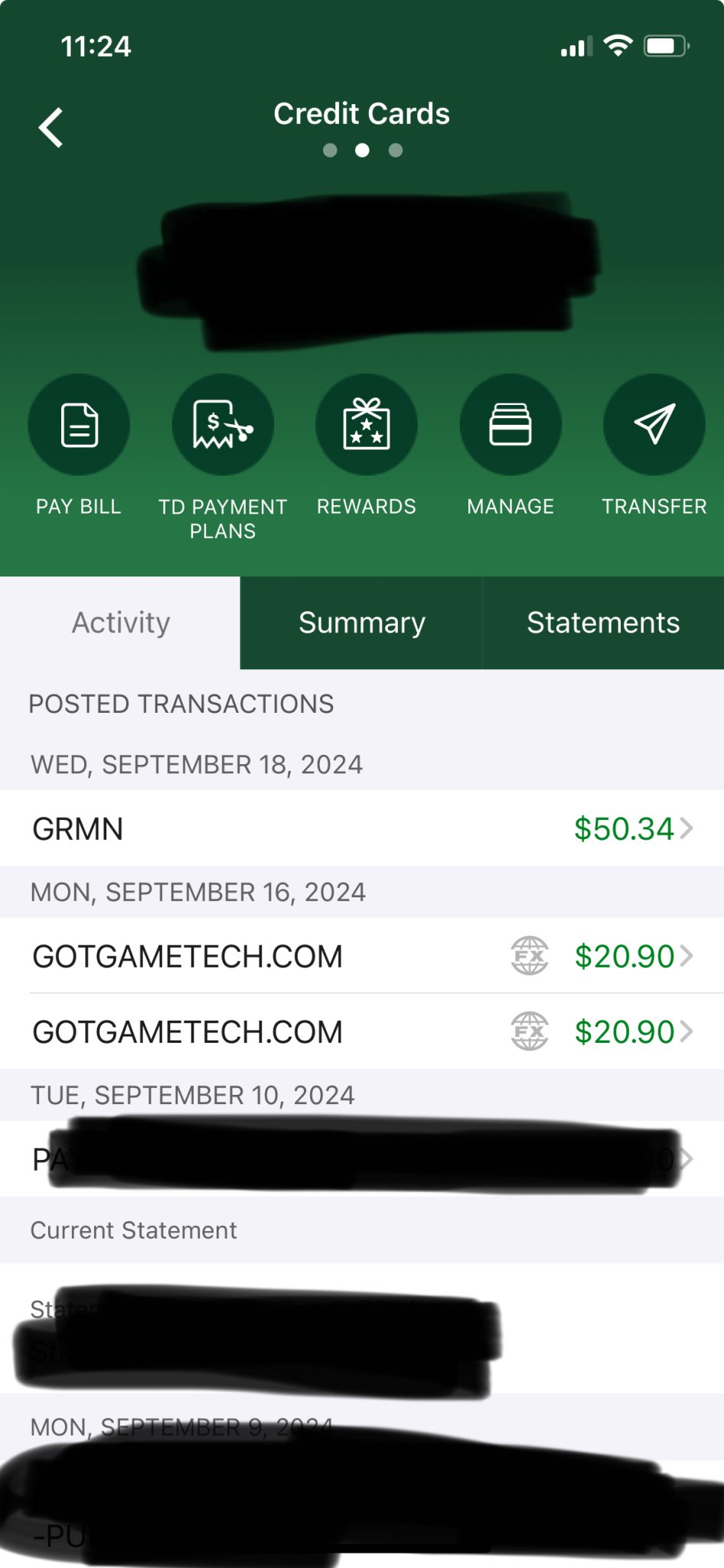Switch to the Activity tab

coord(120,622)
